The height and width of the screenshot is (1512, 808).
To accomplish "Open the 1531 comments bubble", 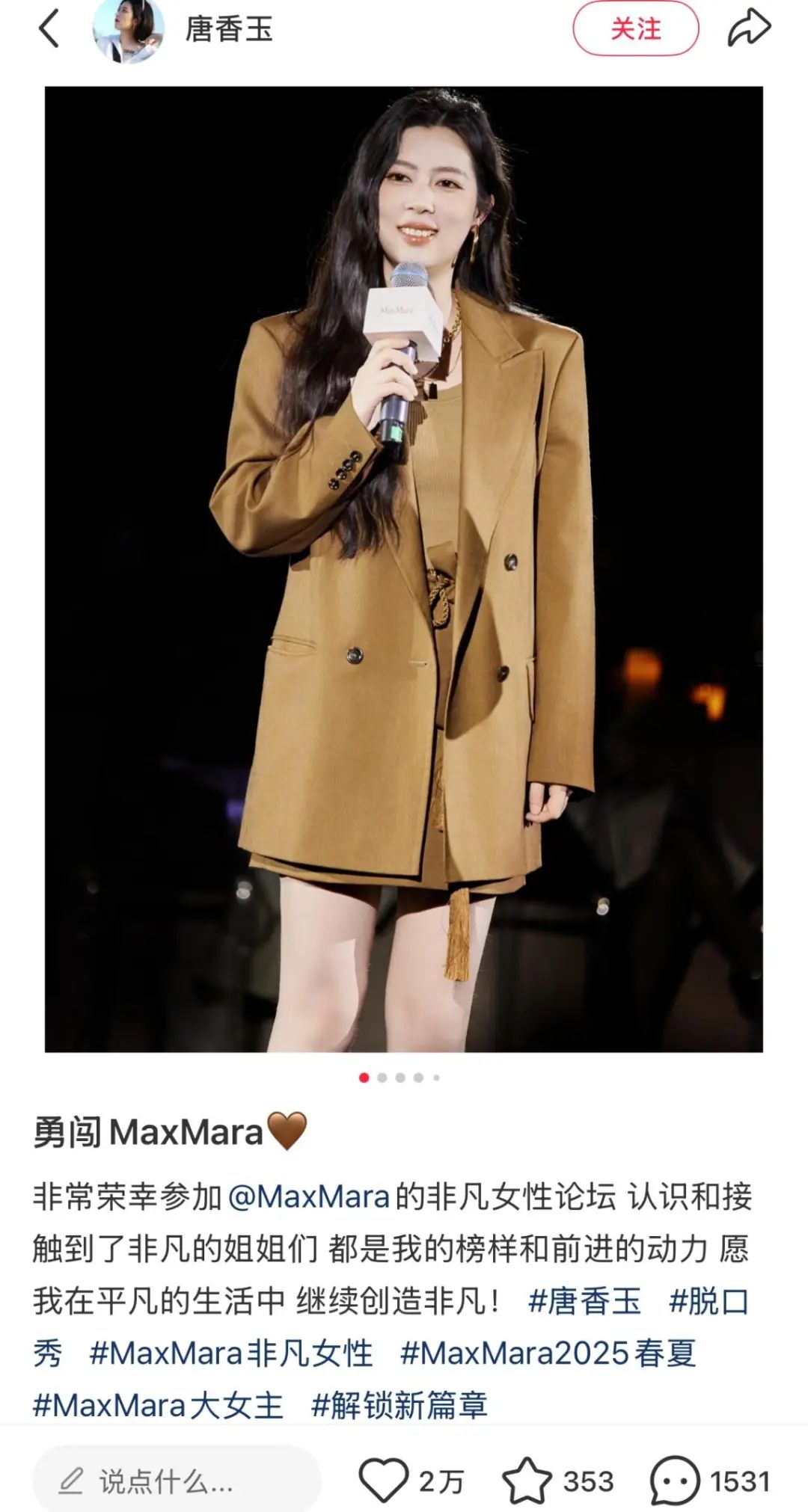I will 675,1481.
